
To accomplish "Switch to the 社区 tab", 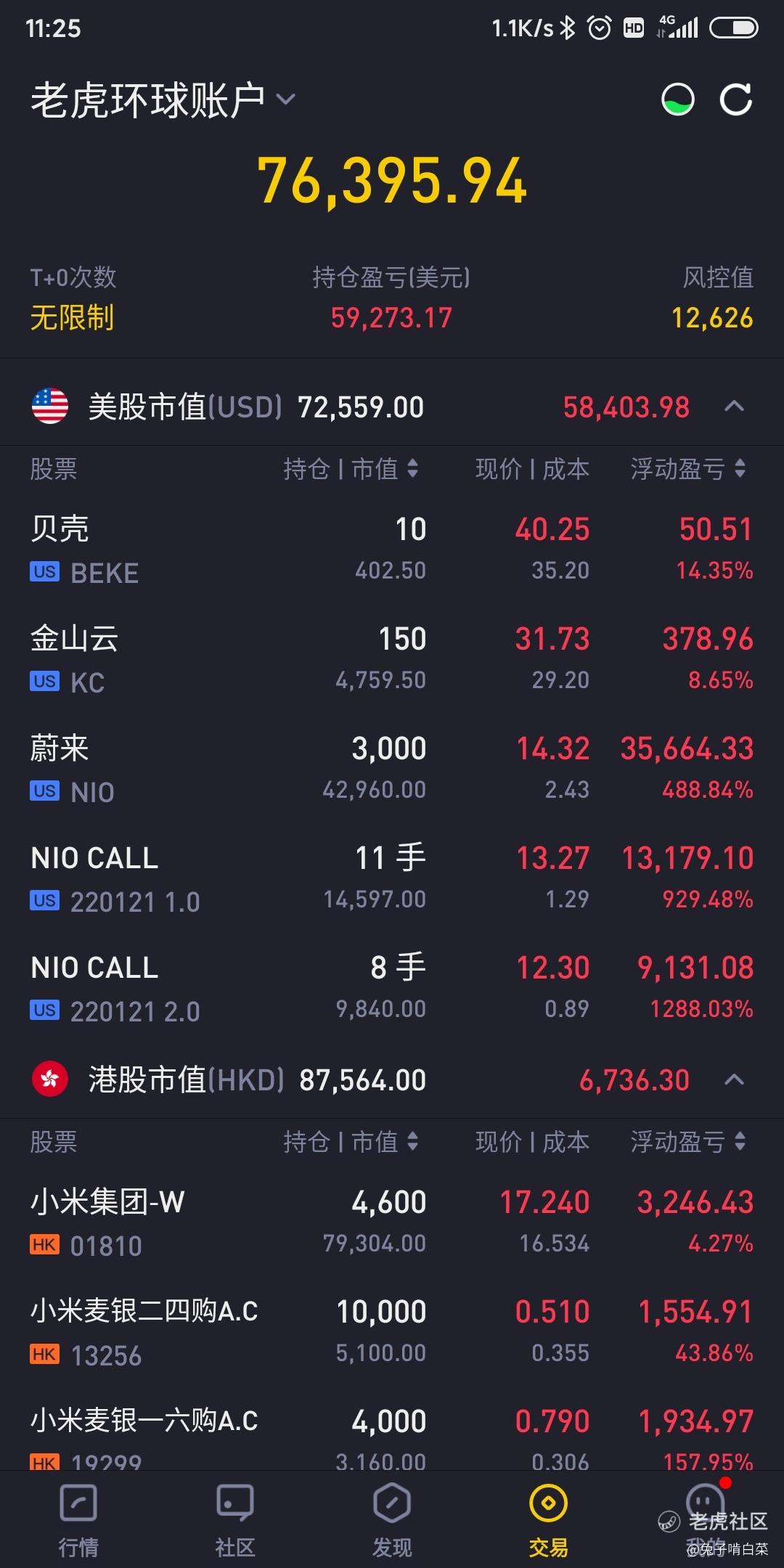I will click(x=235, y=1519).
